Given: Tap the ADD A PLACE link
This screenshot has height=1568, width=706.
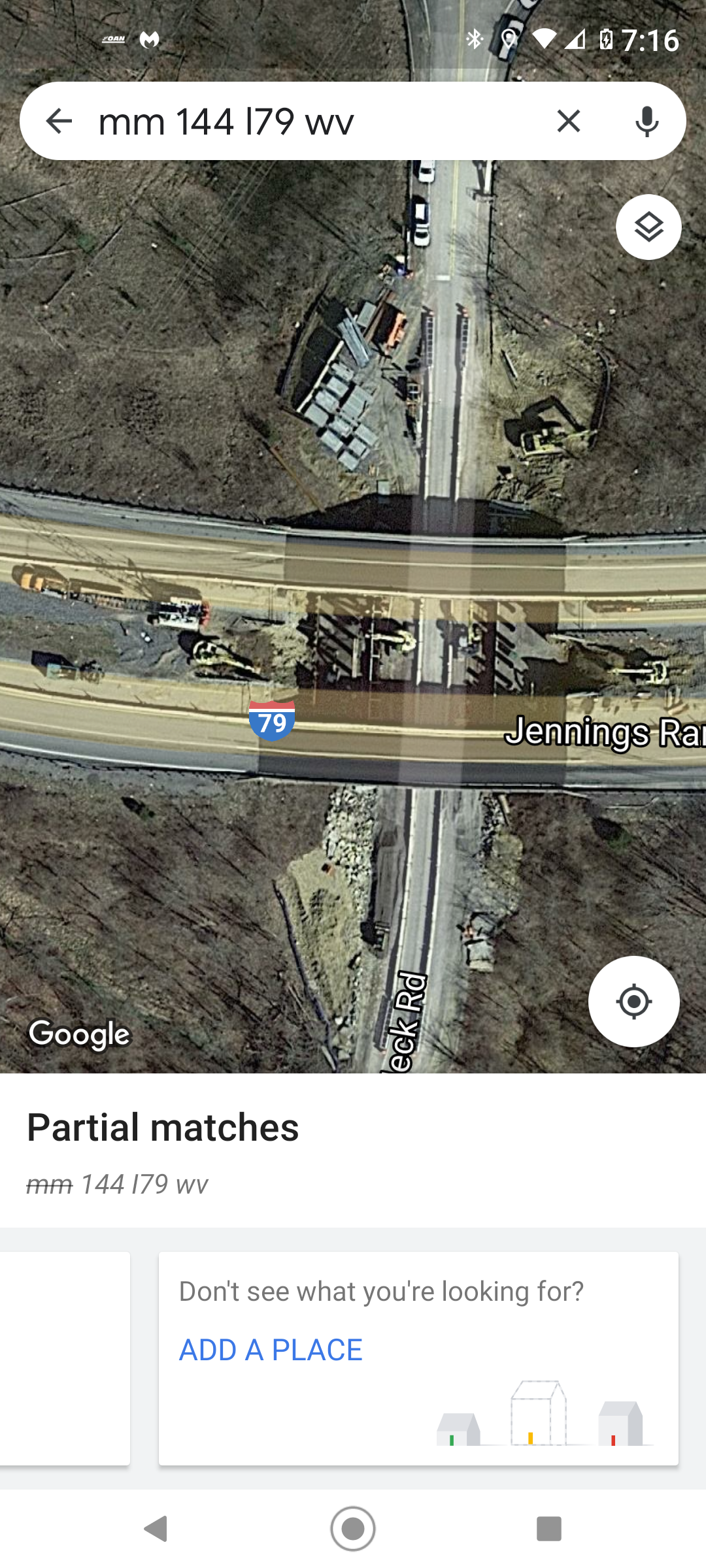Looking at the screenshot, I should click(271, 1350).
